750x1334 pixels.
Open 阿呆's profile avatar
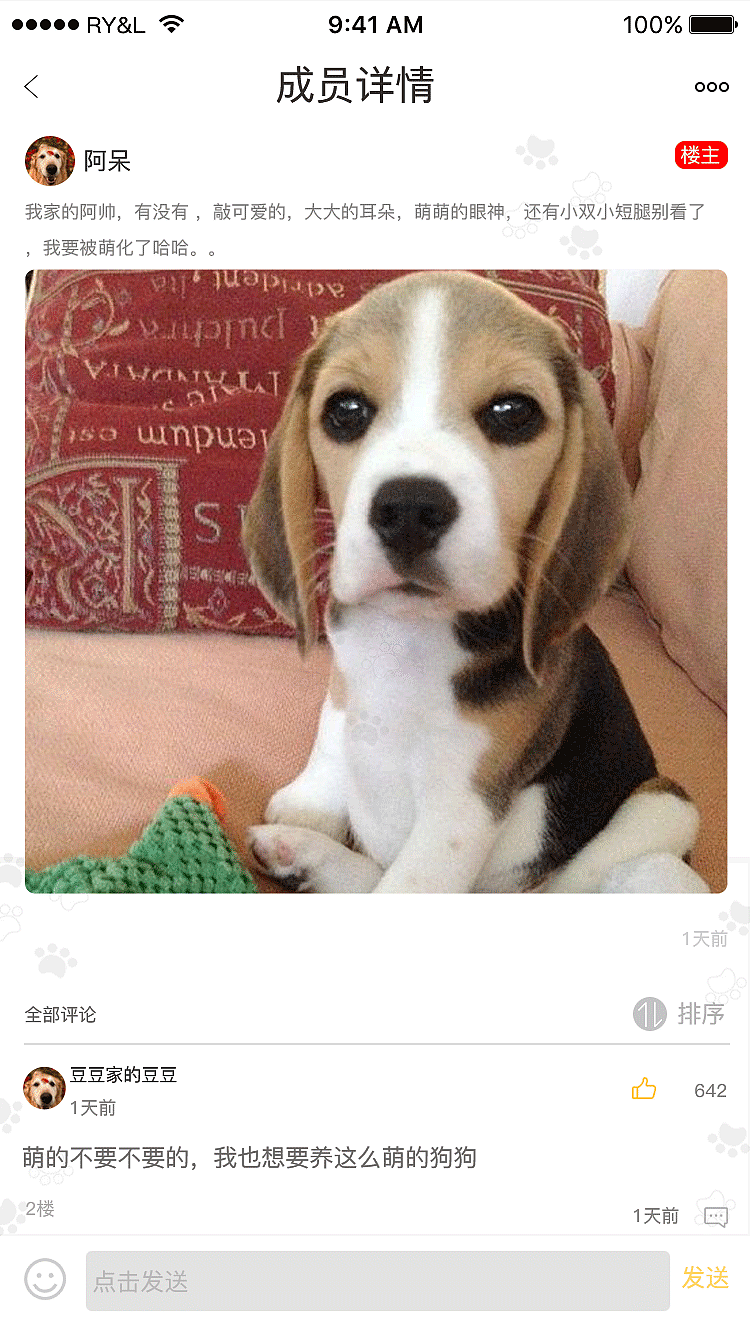(x=50, y=160)
